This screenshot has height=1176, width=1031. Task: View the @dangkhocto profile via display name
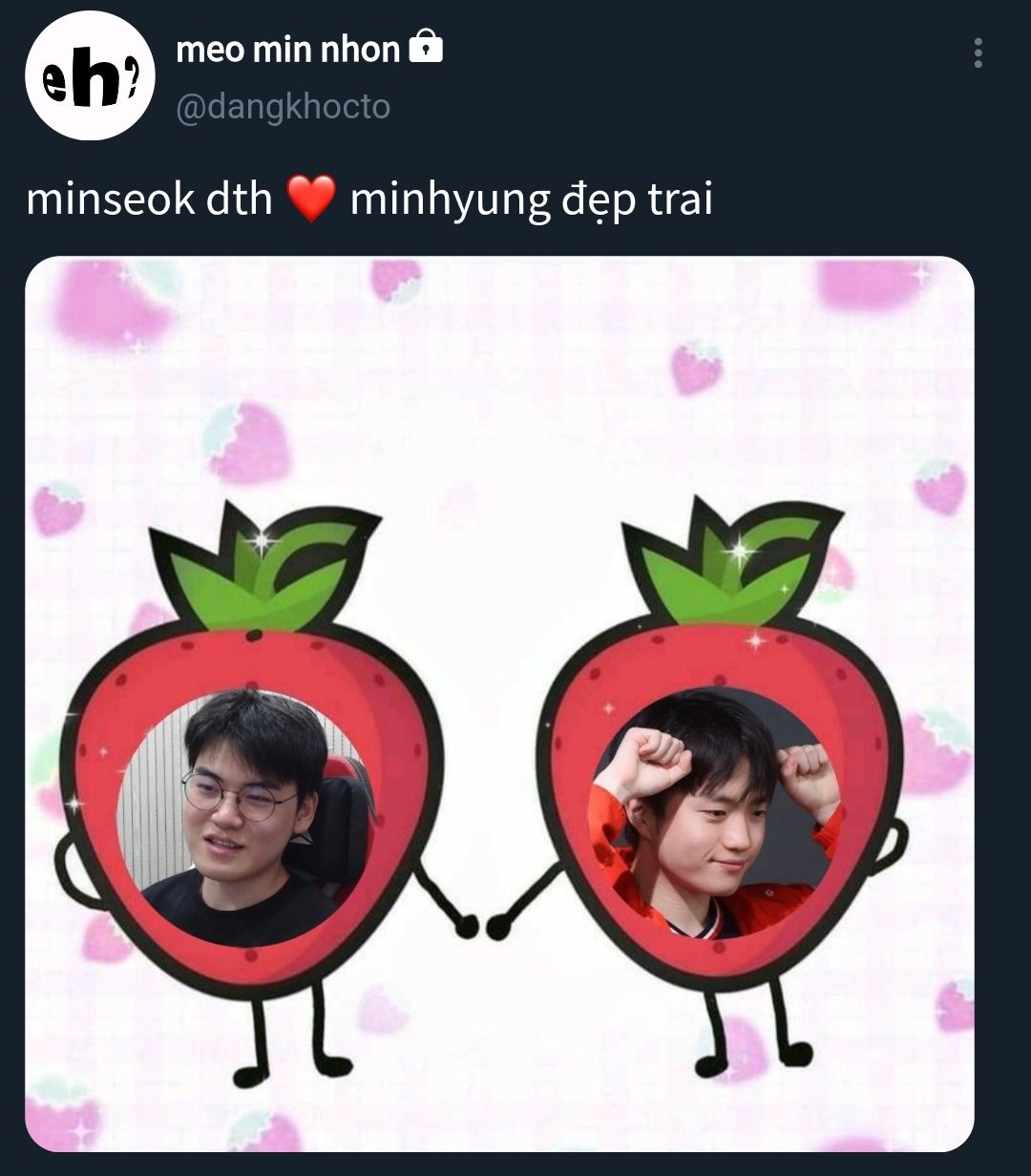coord(287,50)
